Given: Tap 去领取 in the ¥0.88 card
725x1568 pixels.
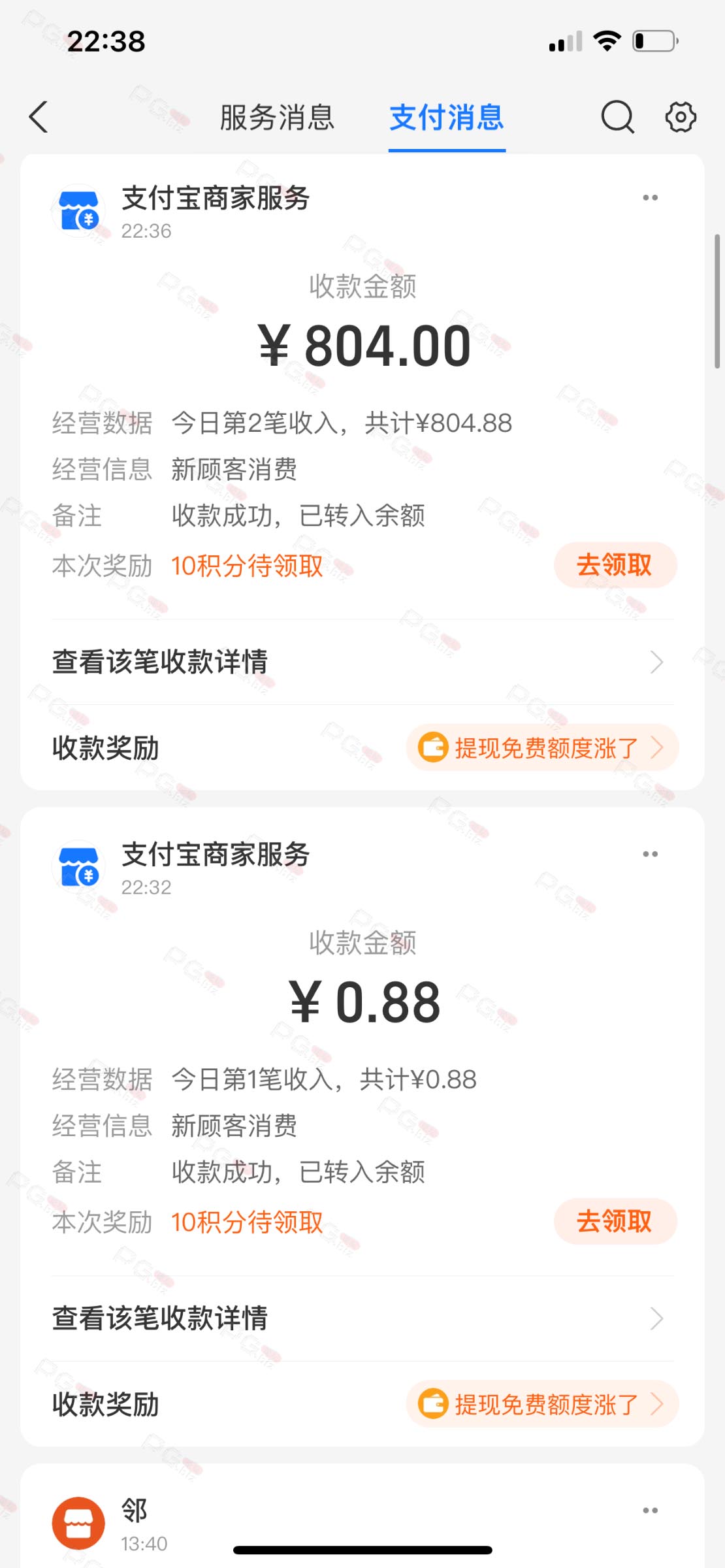Looking at the screenshot, I should 615,1221.
